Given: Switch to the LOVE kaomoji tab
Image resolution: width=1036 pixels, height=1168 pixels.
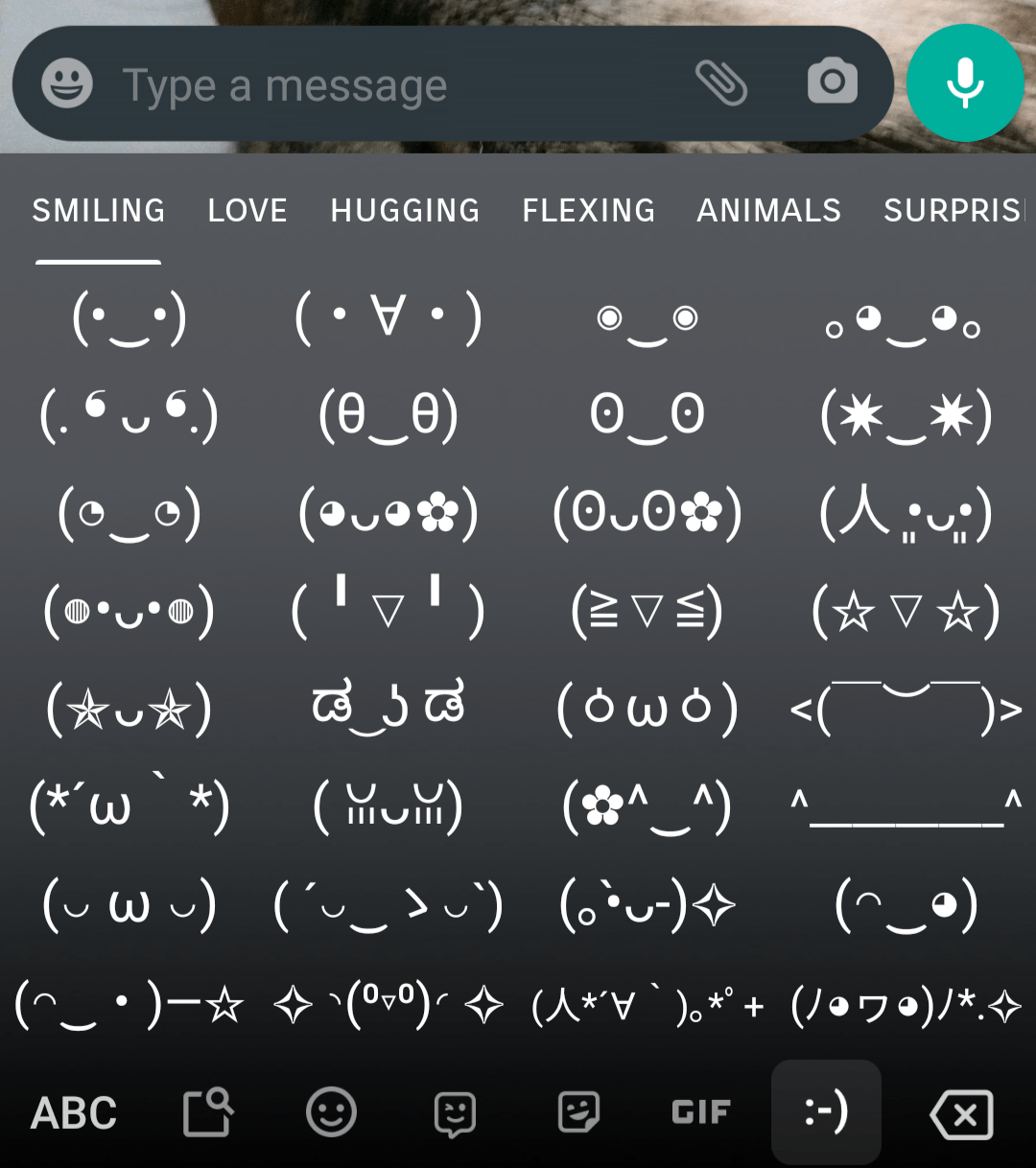Looking at the screenshot, I should point(247,210).
